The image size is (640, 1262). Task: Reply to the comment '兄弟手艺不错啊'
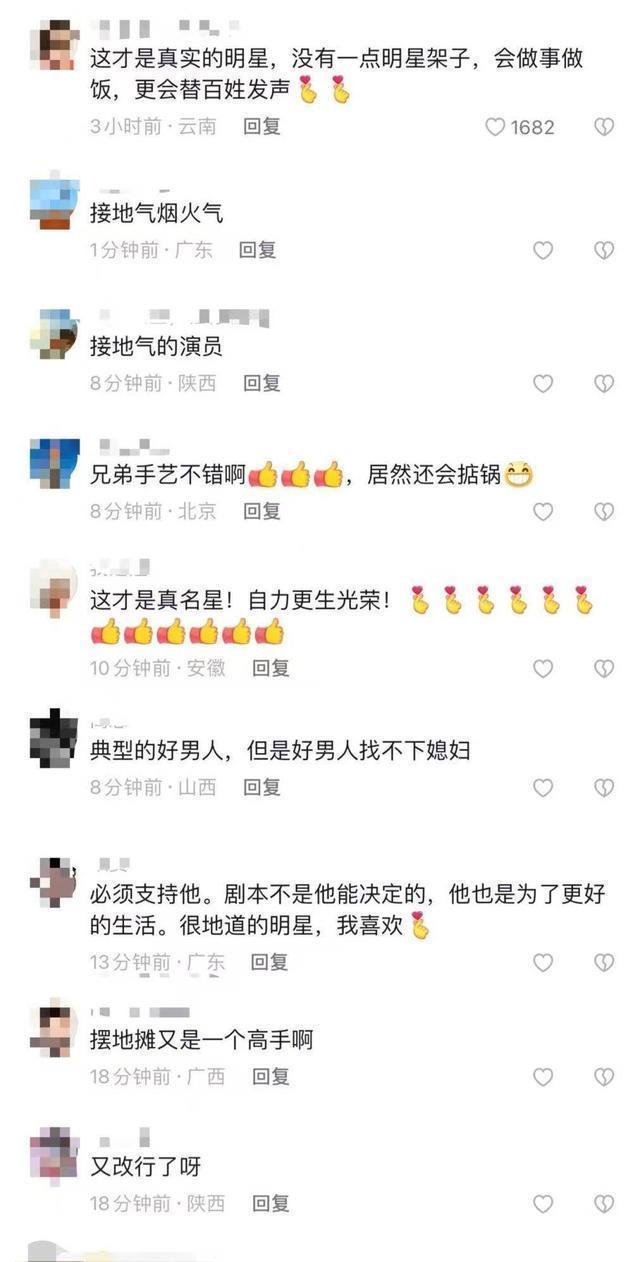(262, 511)
